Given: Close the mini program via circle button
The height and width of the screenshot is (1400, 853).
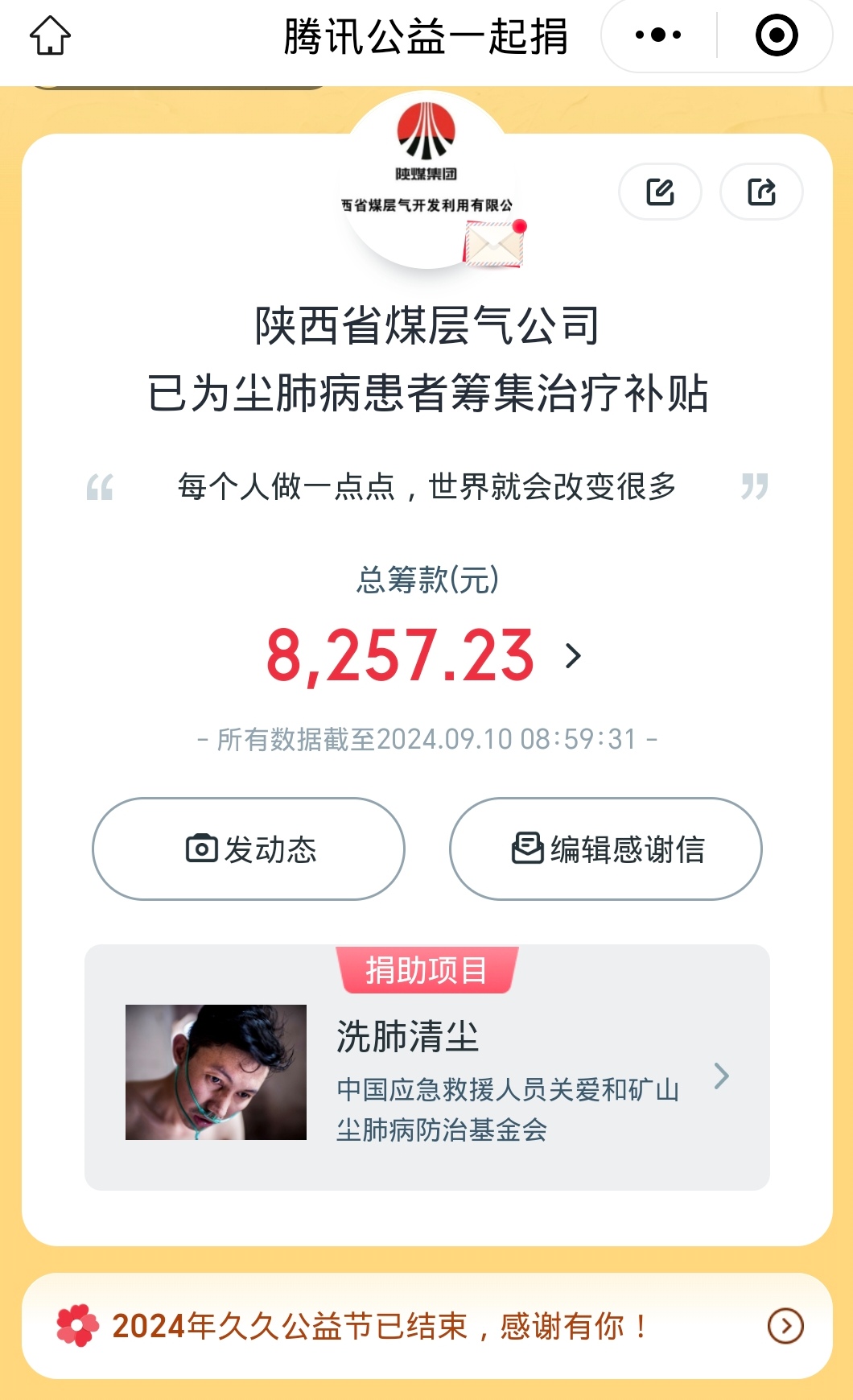Looking at the screenshot, I should [777, 35].
